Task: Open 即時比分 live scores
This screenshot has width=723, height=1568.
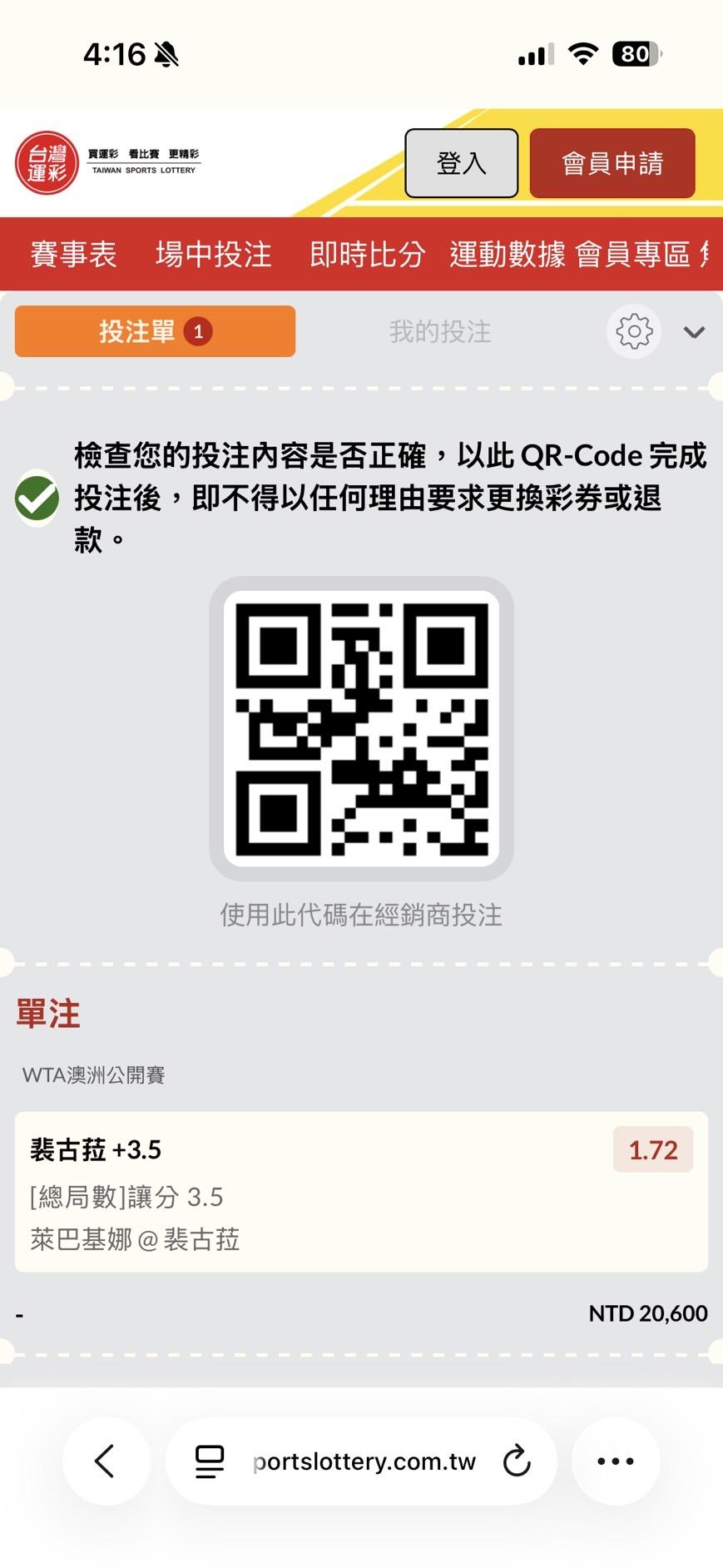Action: [368, 254]
